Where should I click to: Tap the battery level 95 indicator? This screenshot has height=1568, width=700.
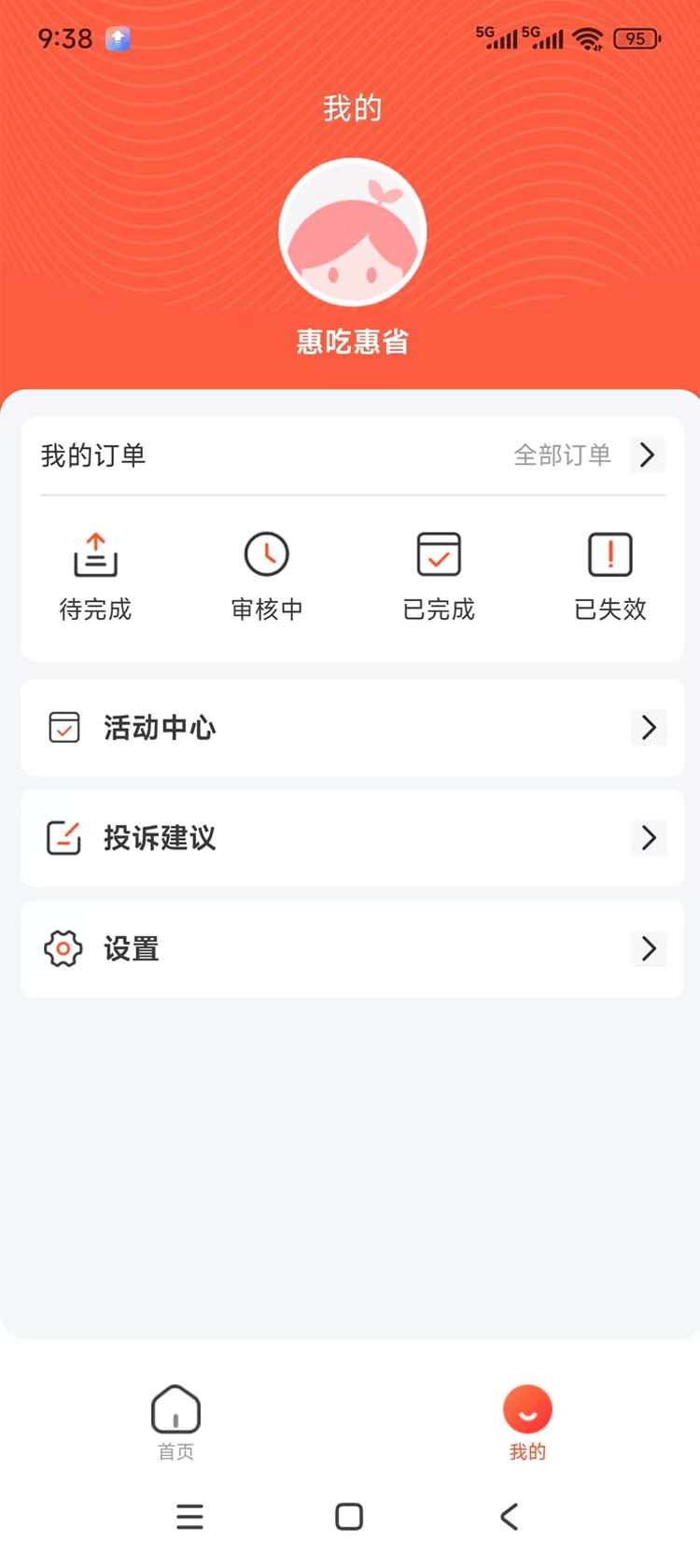click(x=637, y=39)
